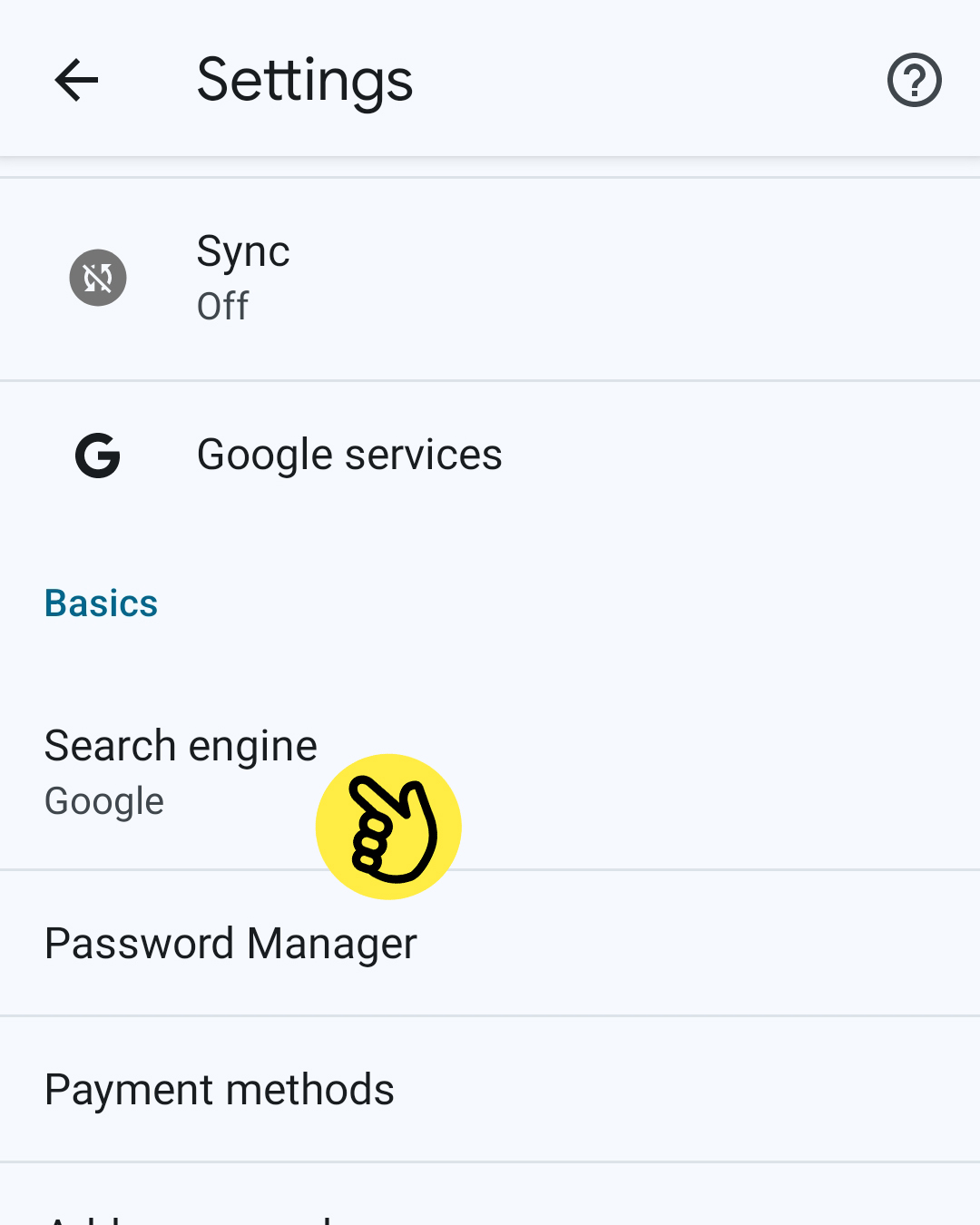Tap the outlined help circle in the header
The width and height of the screenshot is (980, 1225).
pos(914,79)
